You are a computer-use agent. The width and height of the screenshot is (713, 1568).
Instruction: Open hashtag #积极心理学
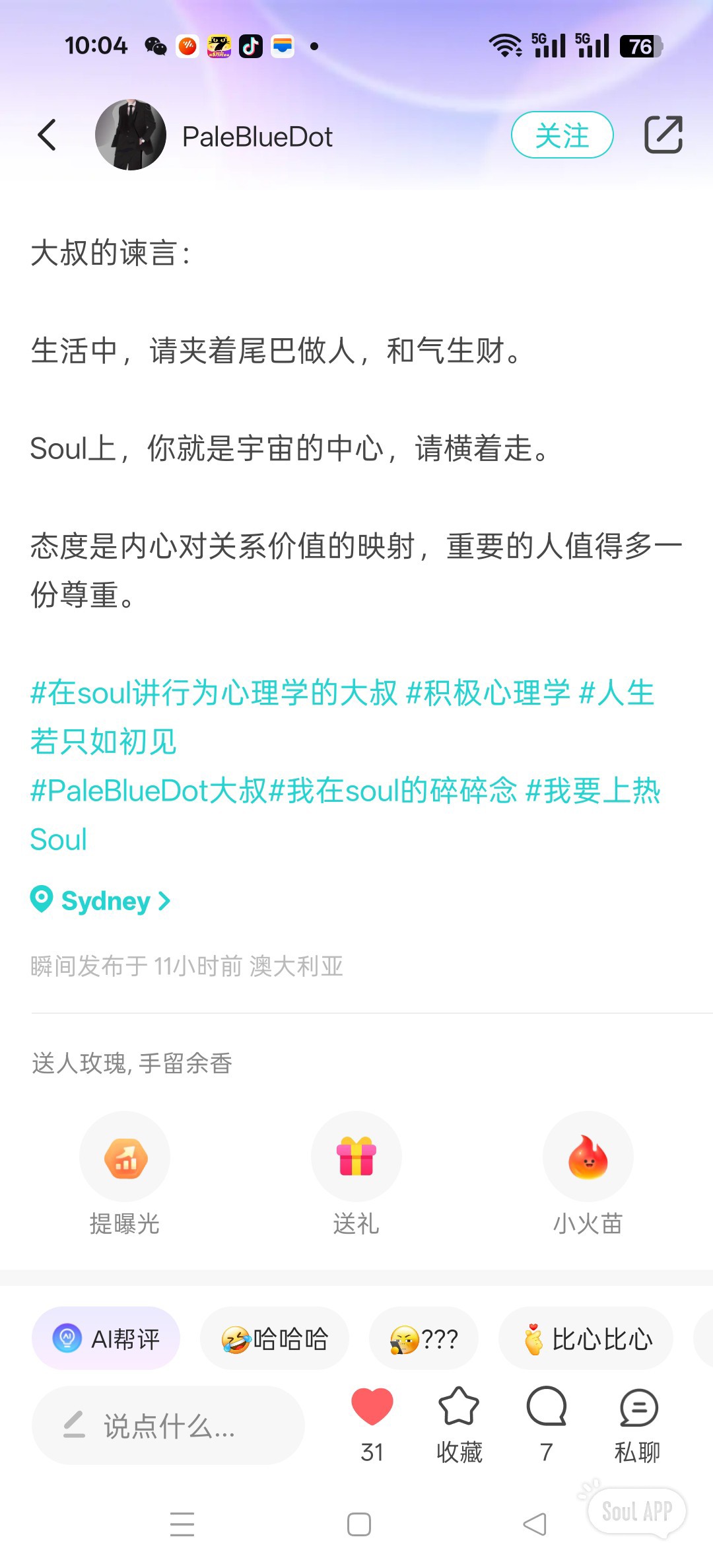488,693
